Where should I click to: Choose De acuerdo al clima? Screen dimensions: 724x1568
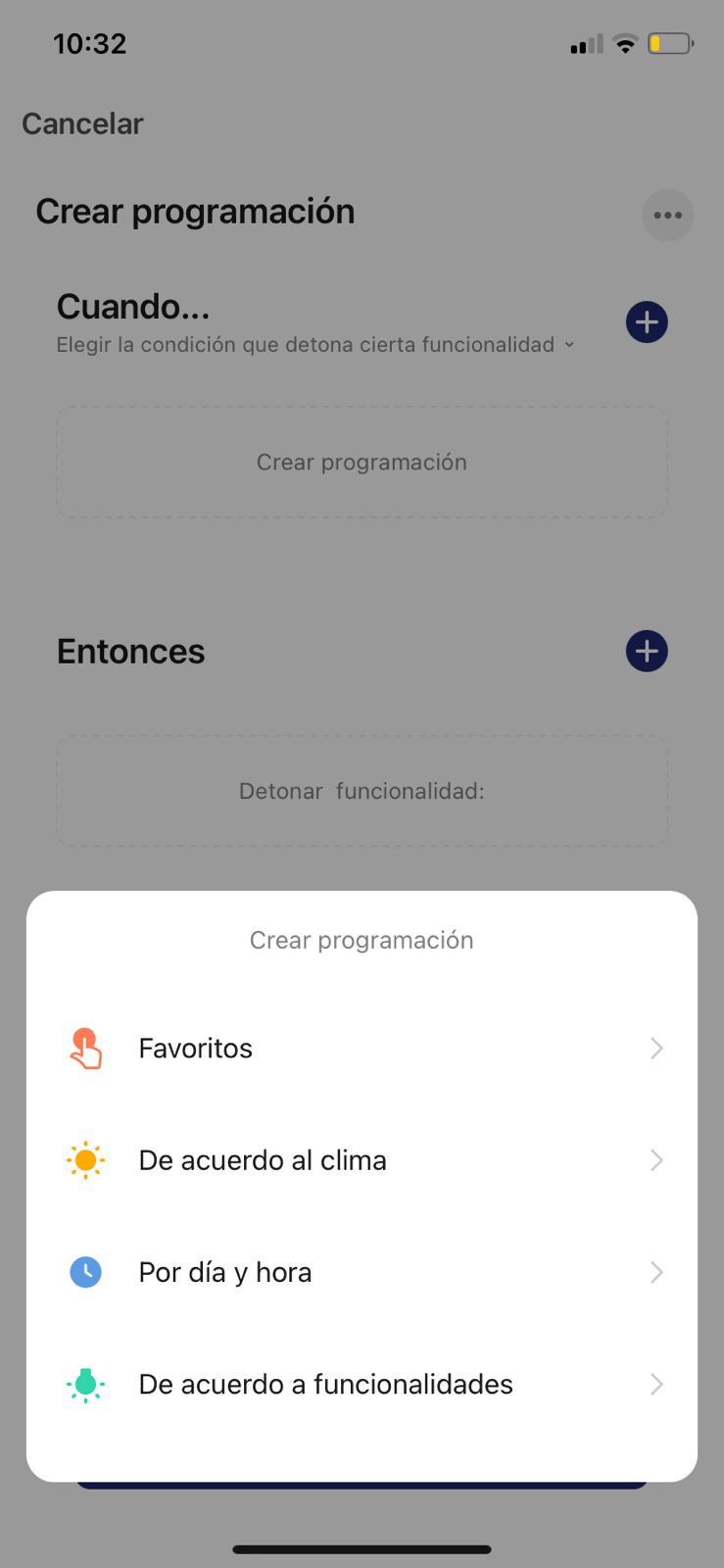click(362, 1160)
